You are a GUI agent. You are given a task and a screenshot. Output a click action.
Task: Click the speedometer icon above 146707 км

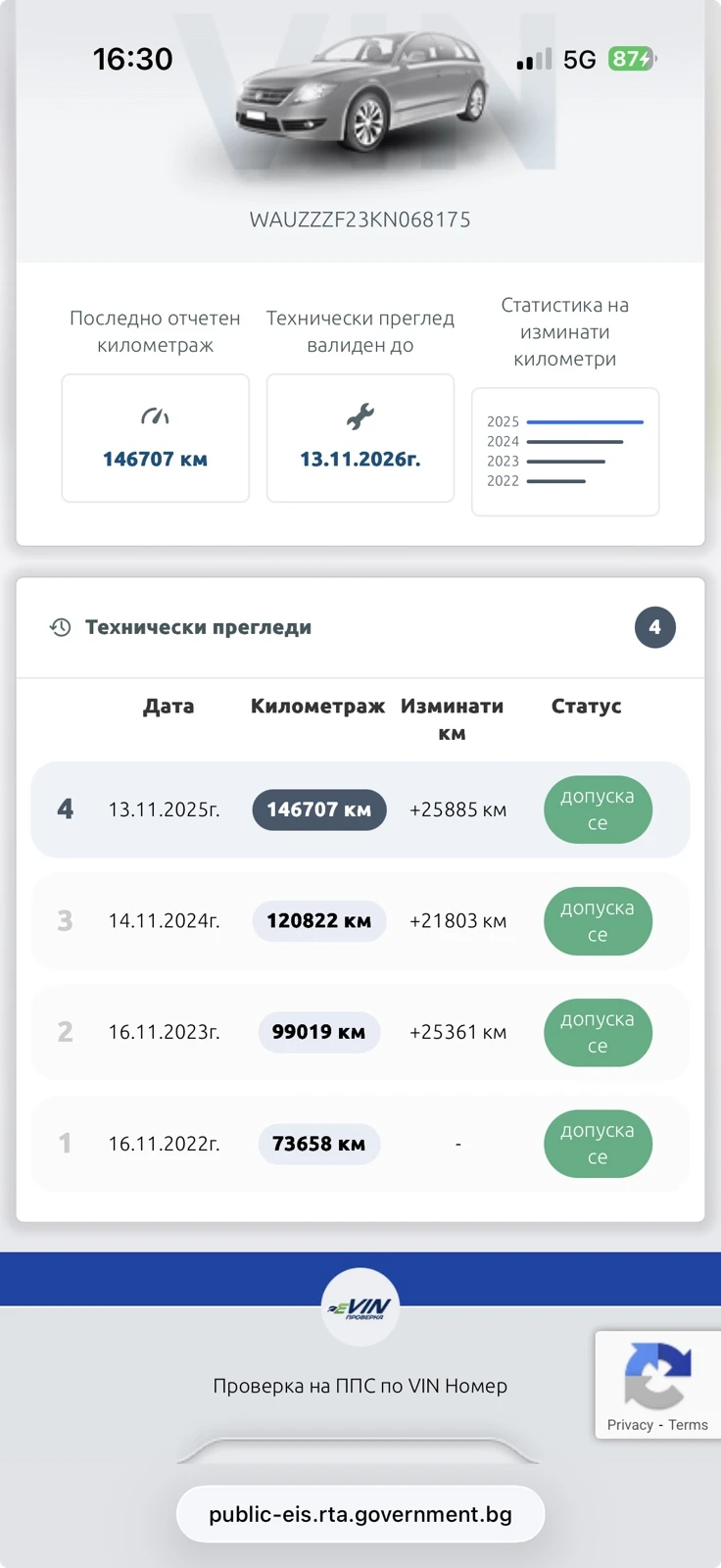[155, 415]
